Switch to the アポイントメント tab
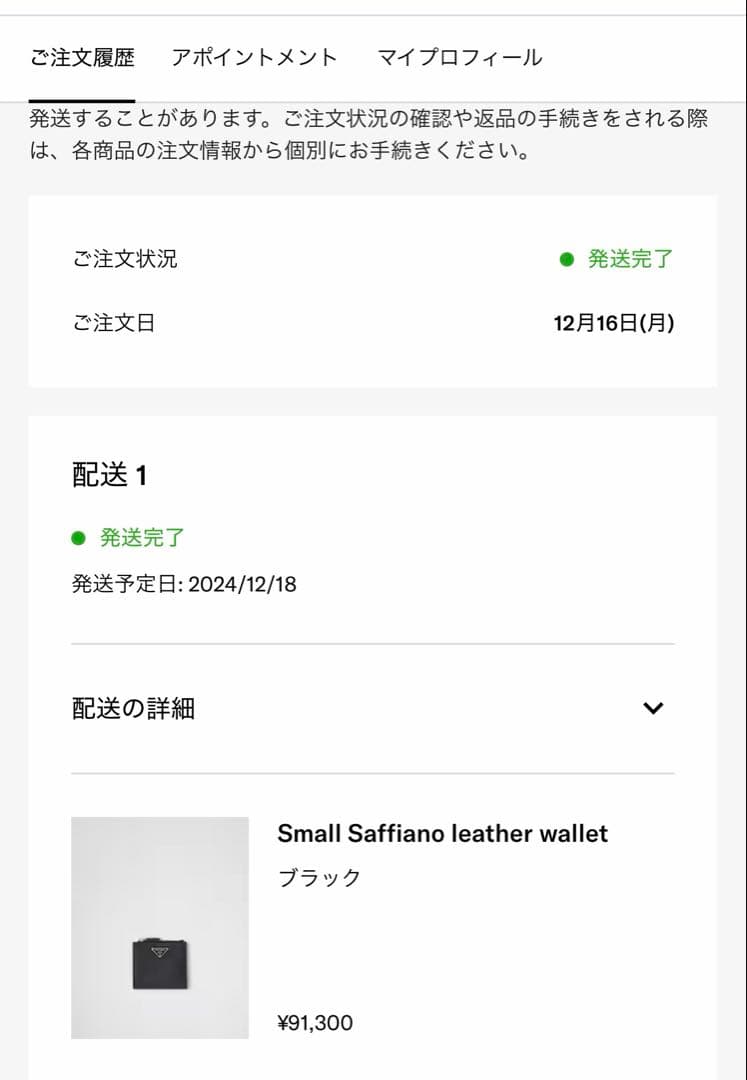This screenshot has height=1080, width=747. tap(256, 58)
